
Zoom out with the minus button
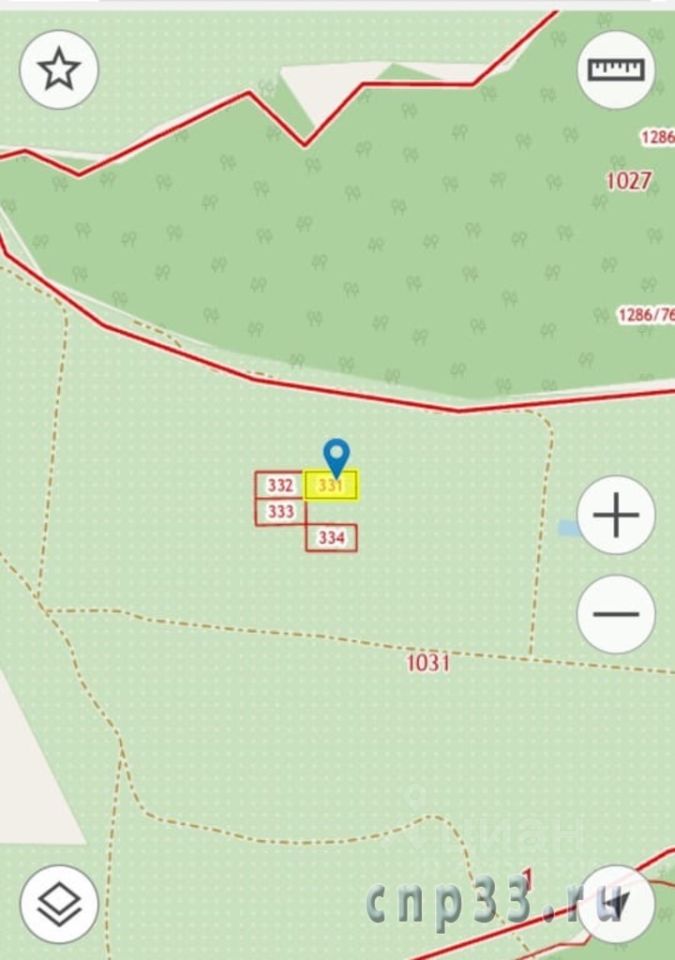click(x=616, y=614)
